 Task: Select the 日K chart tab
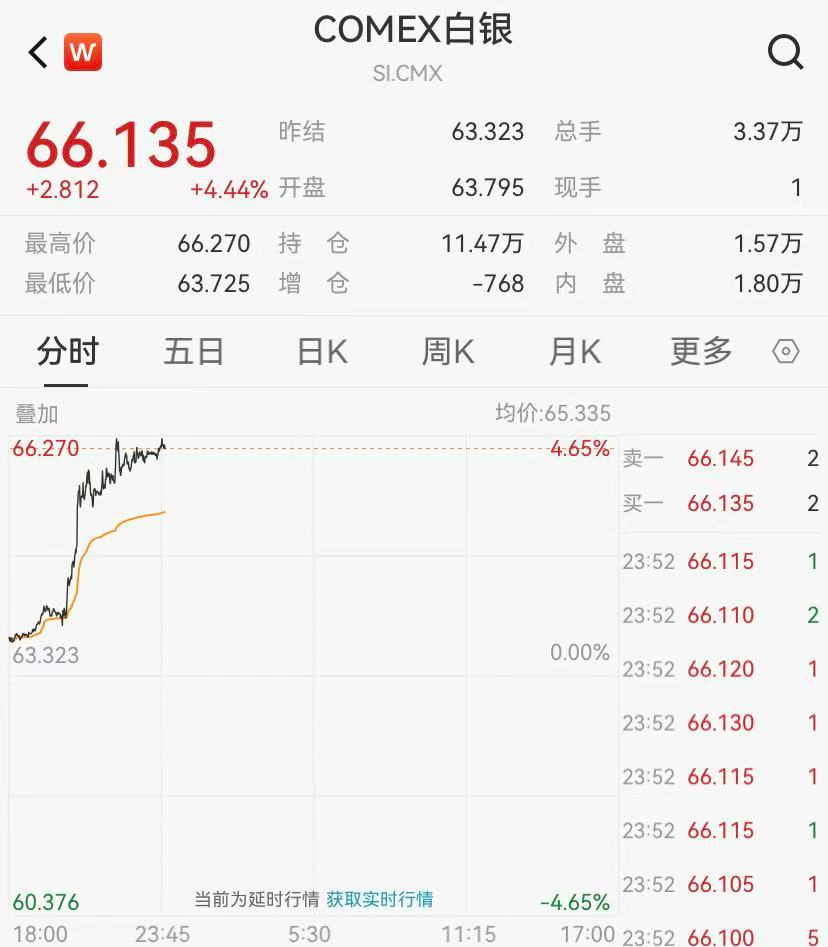[322, 352]
